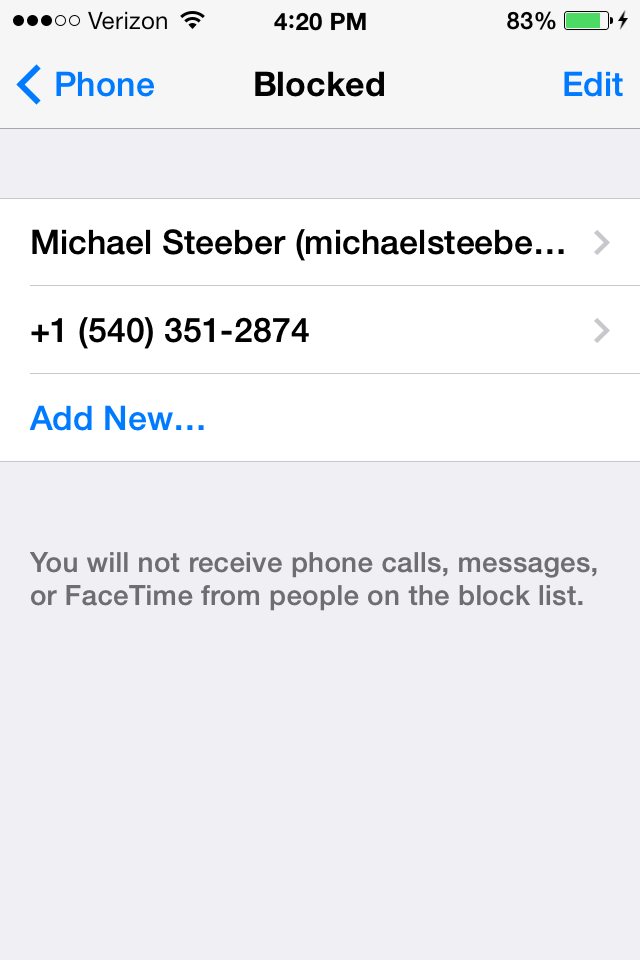Go back to Phone settings

point(86,85)
